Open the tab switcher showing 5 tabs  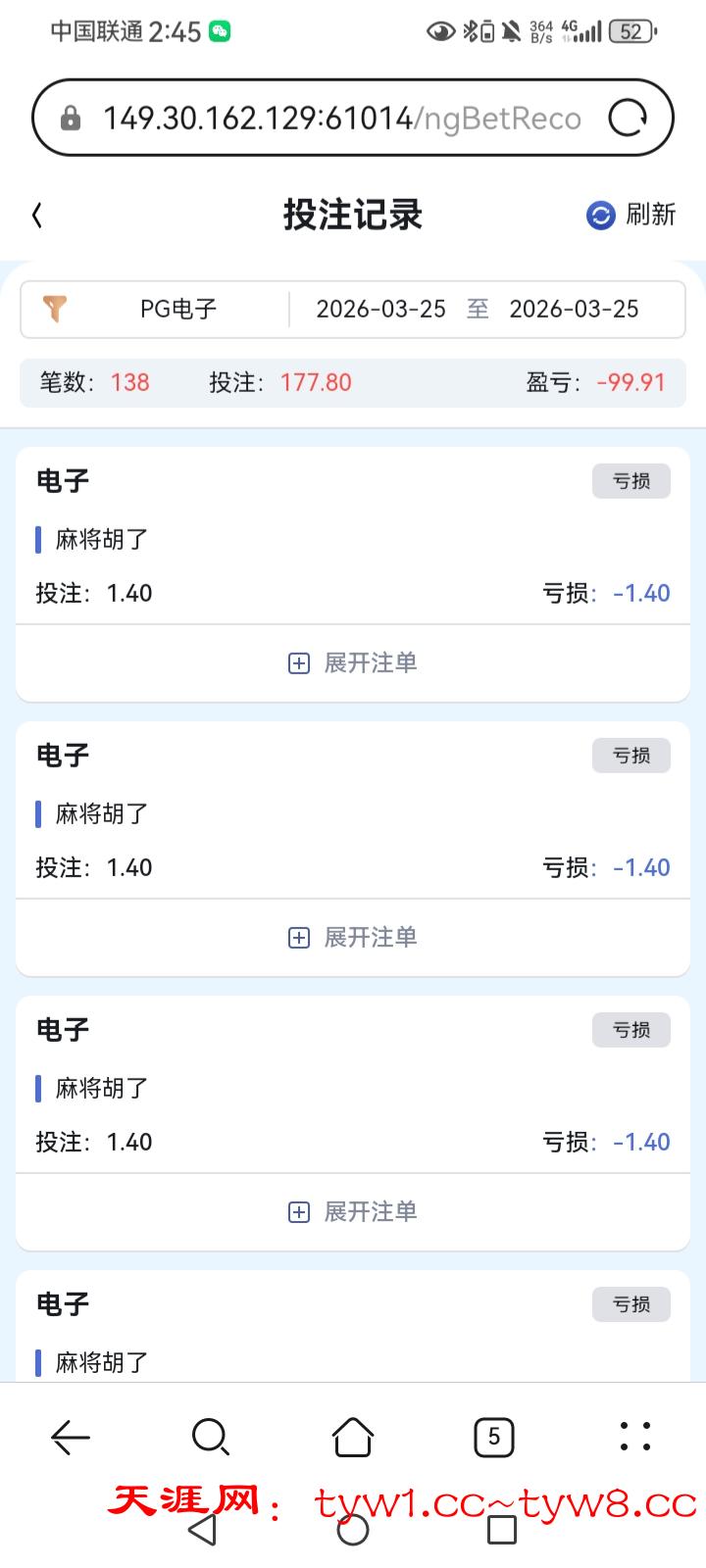coord(493,1437)
